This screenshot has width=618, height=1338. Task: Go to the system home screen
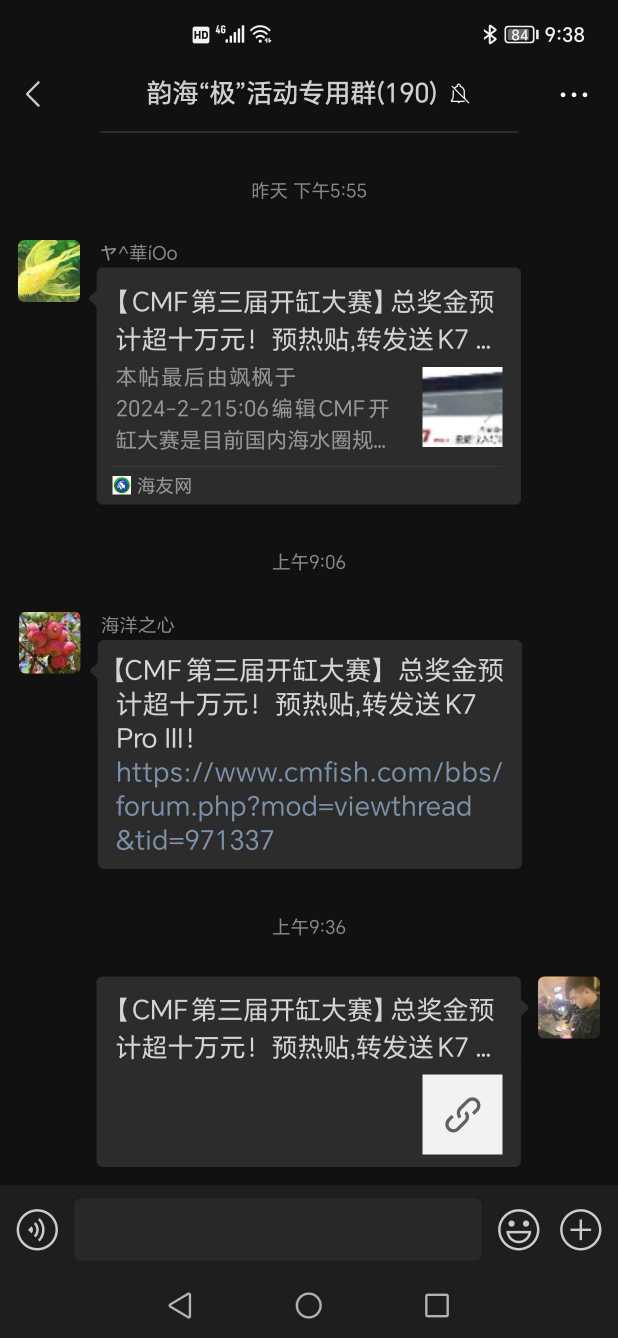click(308, 1305)
